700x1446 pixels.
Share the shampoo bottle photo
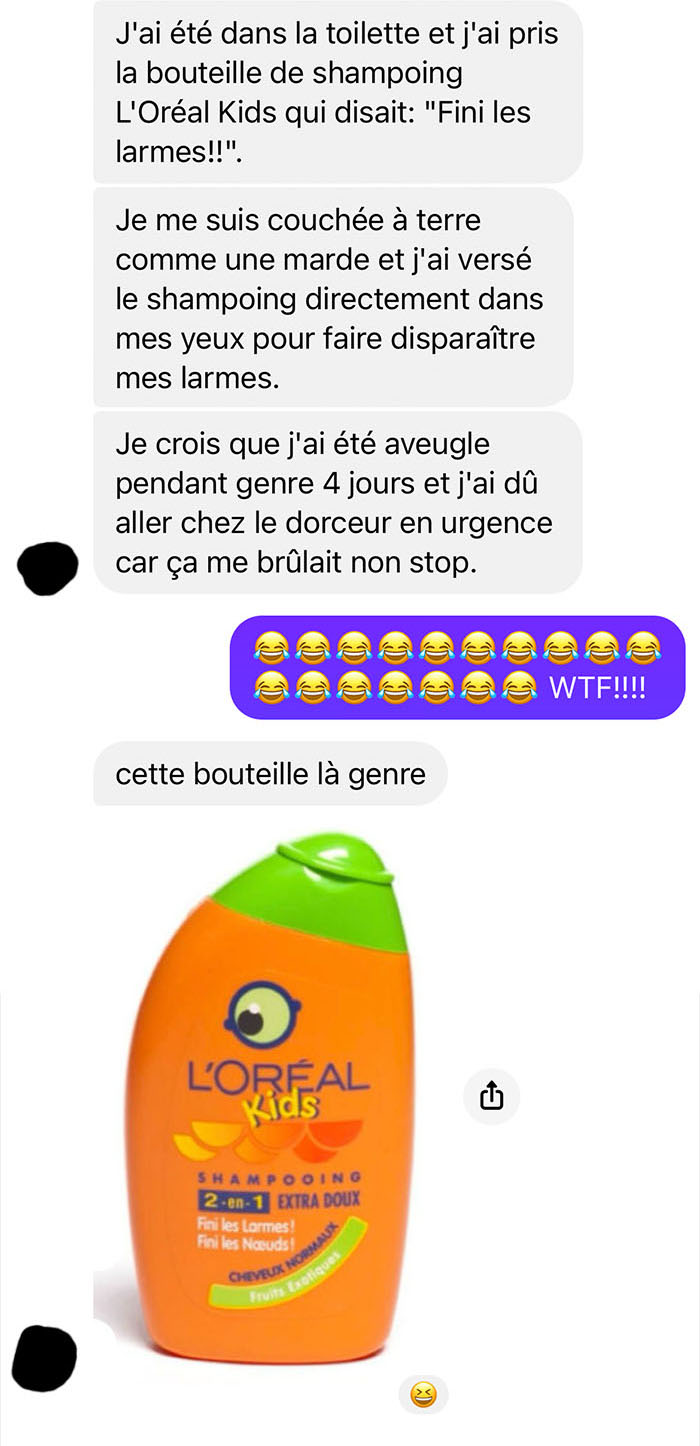coord(491,1097)
